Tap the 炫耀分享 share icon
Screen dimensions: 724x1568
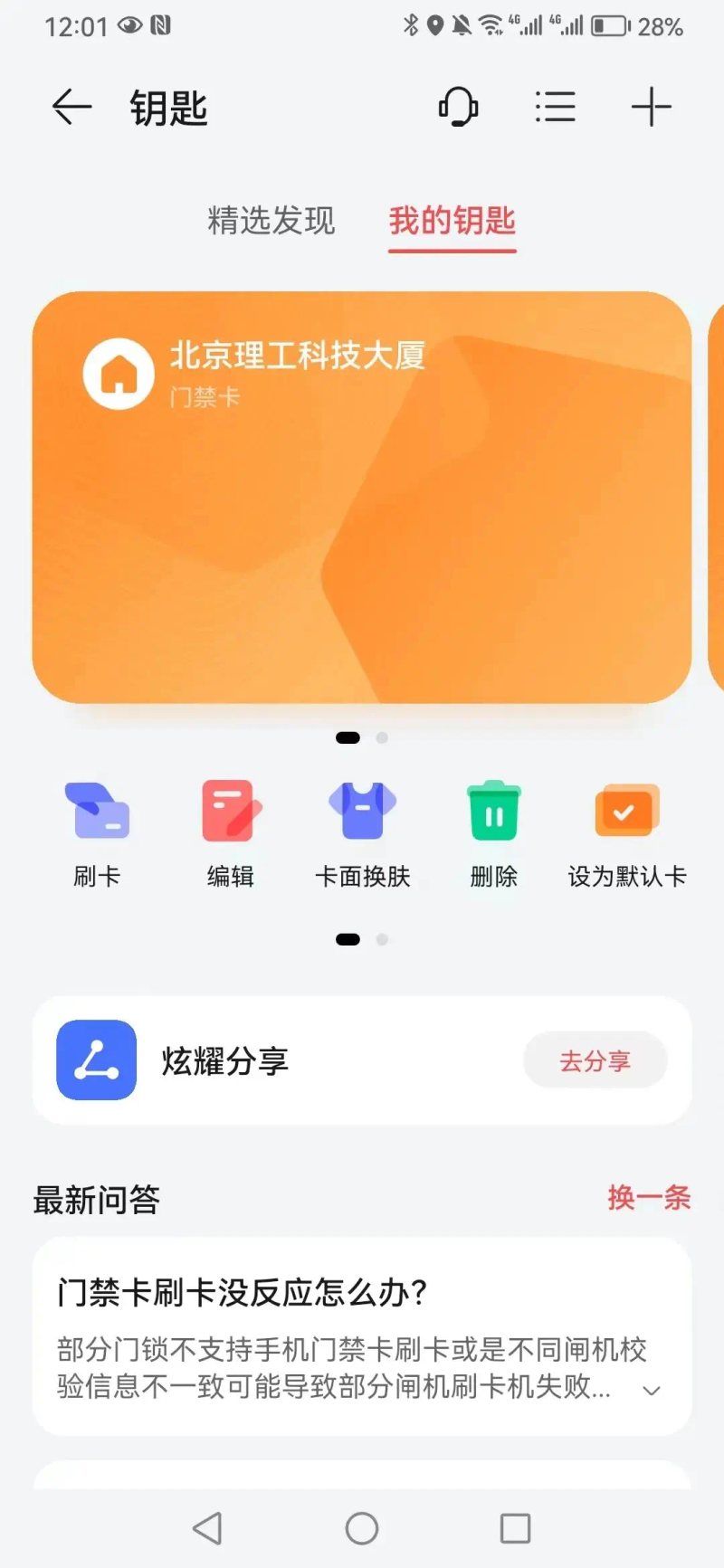point(95,1060)
